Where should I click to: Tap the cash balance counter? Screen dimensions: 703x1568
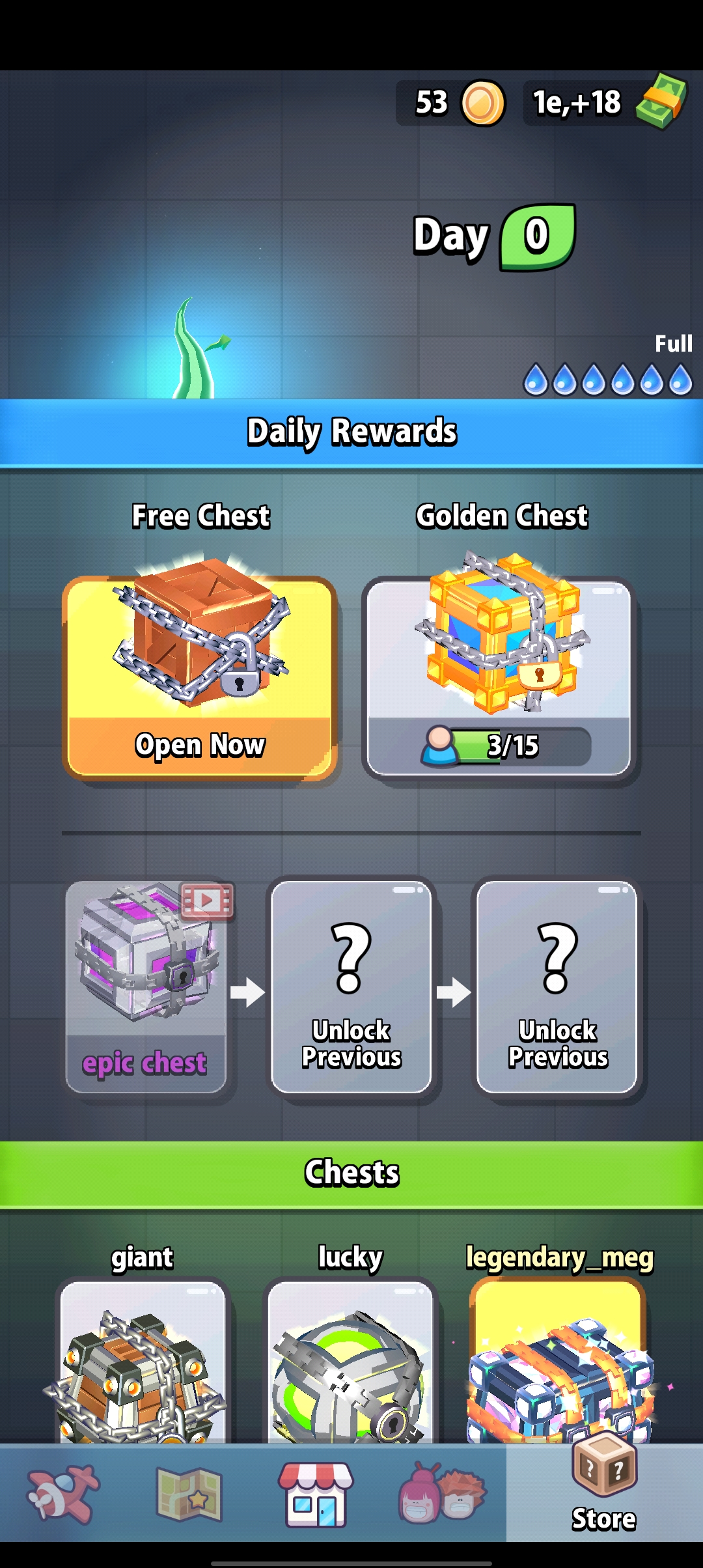click(605, 103)
